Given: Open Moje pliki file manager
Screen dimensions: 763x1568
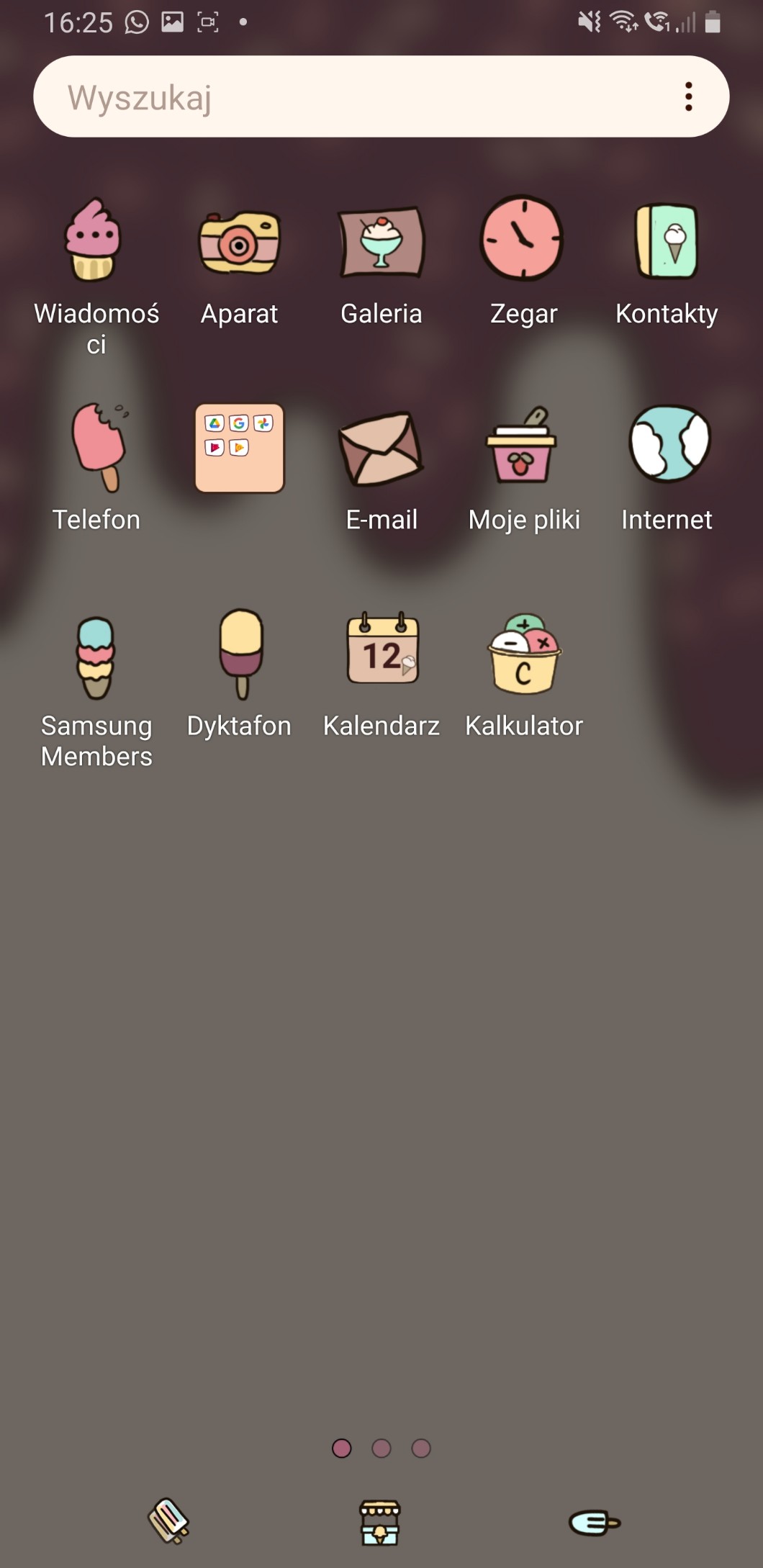Looking at the screenshot, I should pyautogui.click(x=523, y=448).
